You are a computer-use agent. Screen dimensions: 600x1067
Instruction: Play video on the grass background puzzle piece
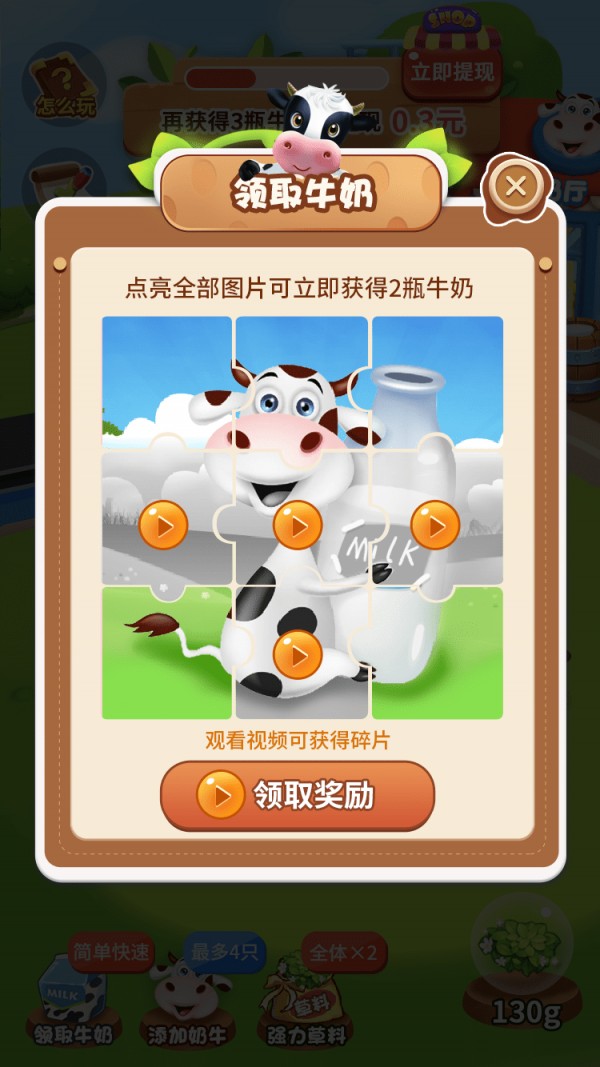163,524
